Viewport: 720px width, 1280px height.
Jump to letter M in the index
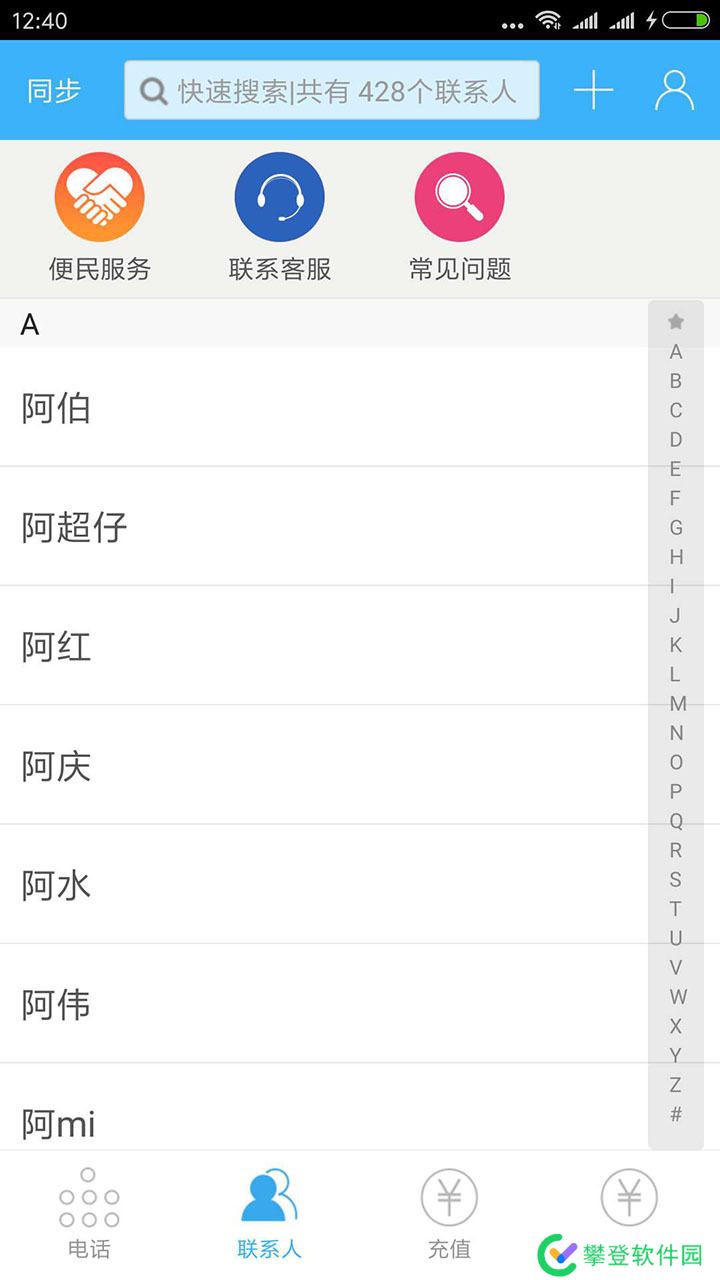(x=677, y=703)
